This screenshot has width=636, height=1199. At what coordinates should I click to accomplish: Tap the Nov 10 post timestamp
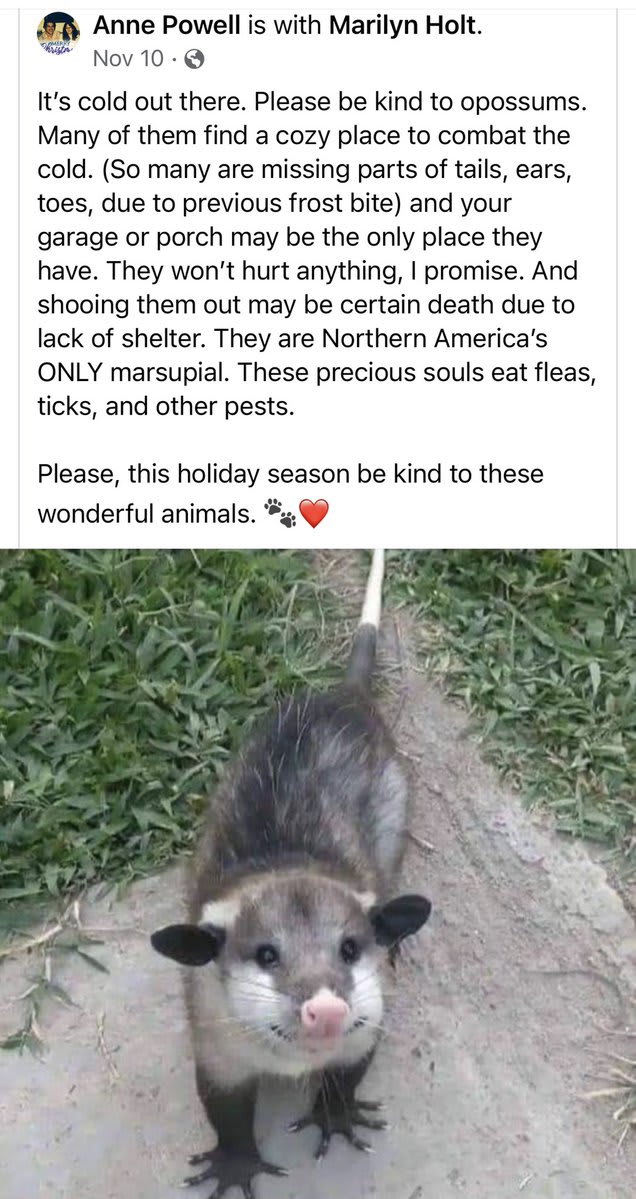127,58
